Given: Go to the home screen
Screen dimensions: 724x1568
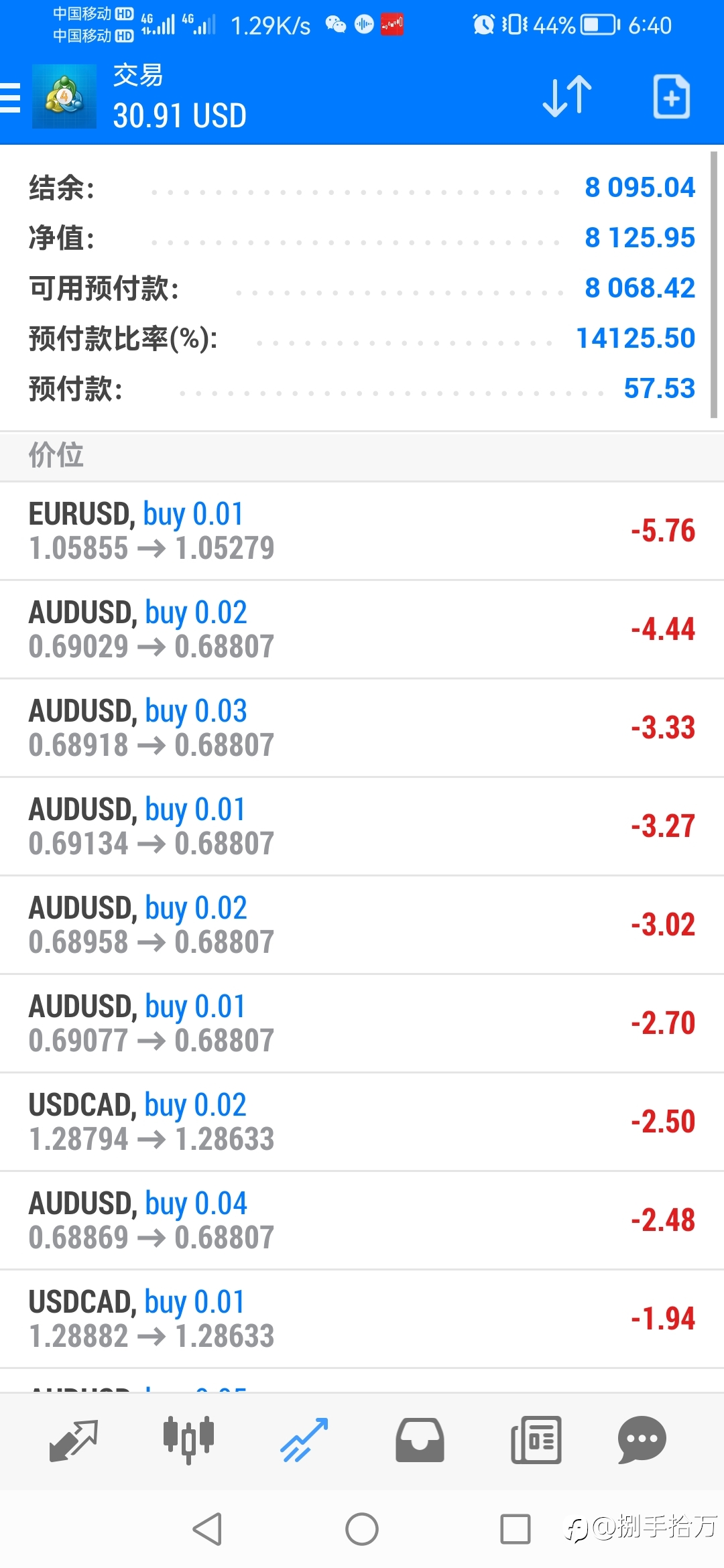Looking at the screenshot, I should (x=362, y=1529).
